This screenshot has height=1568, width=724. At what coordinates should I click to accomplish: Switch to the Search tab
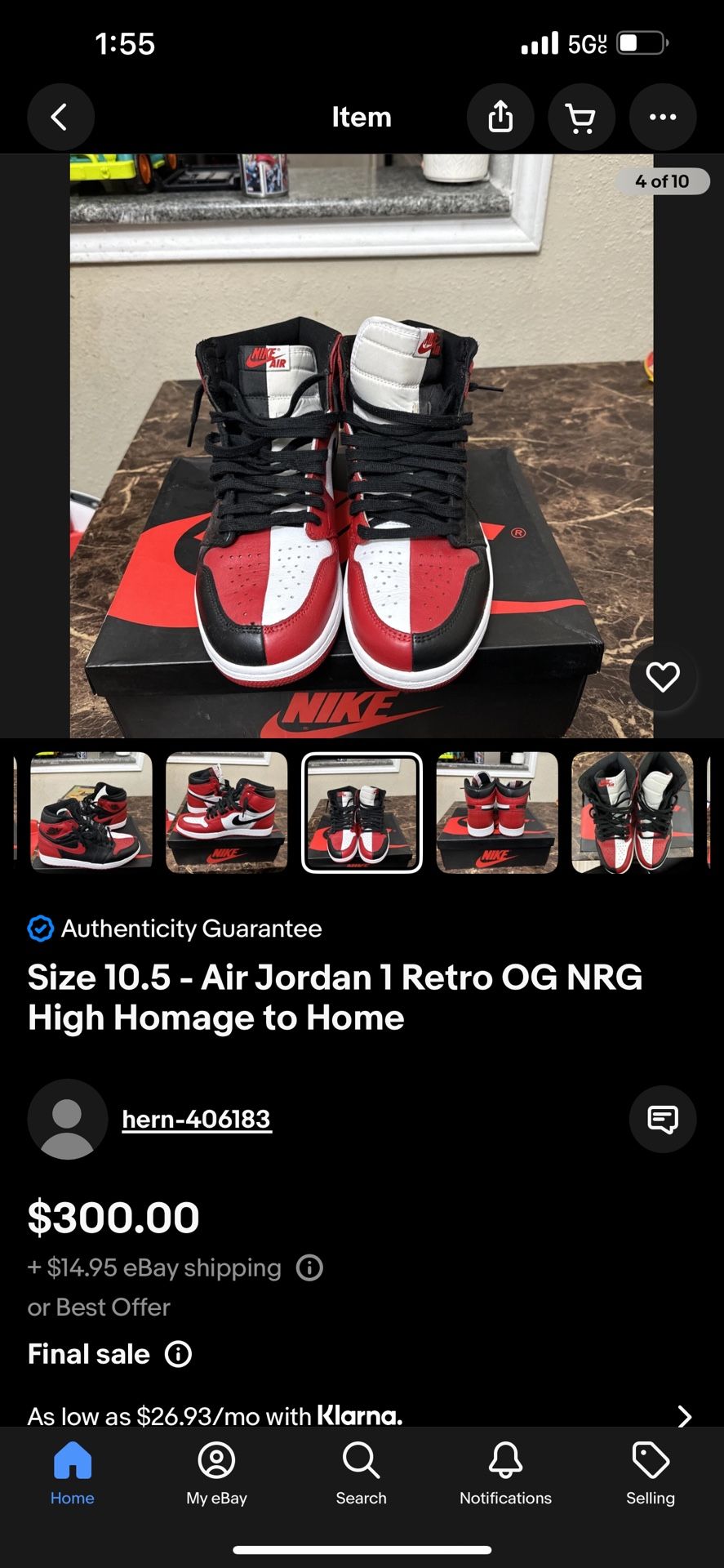click(x=361, y=1473)
